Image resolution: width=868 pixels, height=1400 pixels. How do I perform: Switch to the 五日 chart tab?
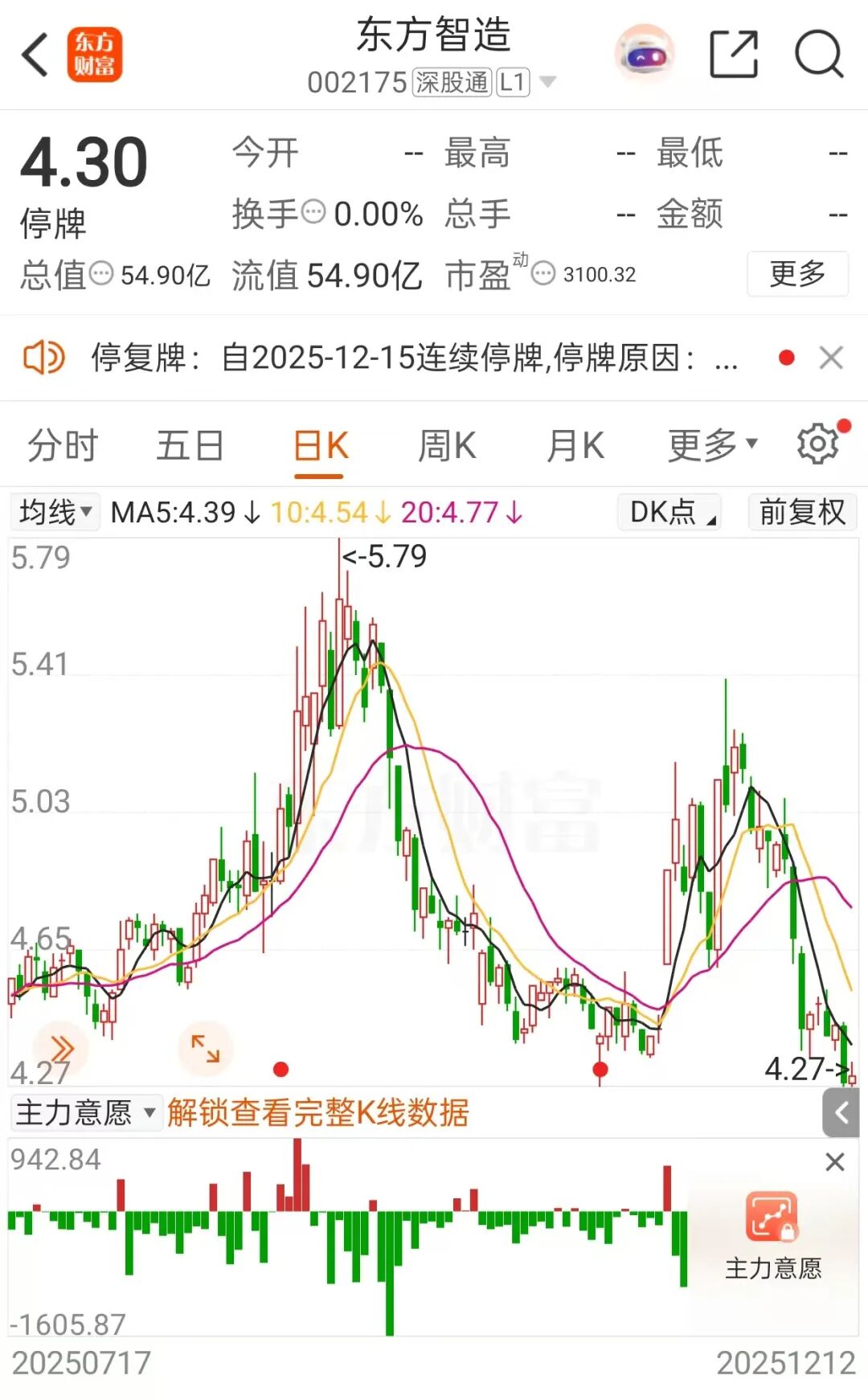point(190,446)
